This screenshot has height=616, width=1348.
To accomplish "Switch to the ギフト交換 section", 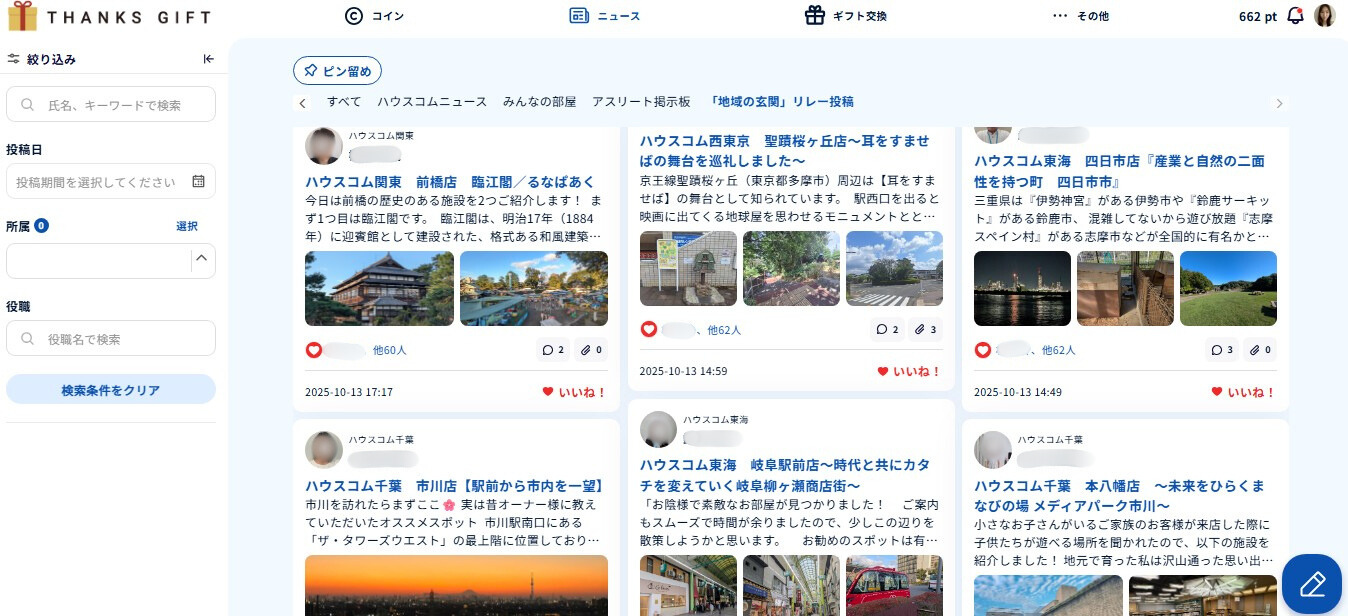I will click(845, 16).
